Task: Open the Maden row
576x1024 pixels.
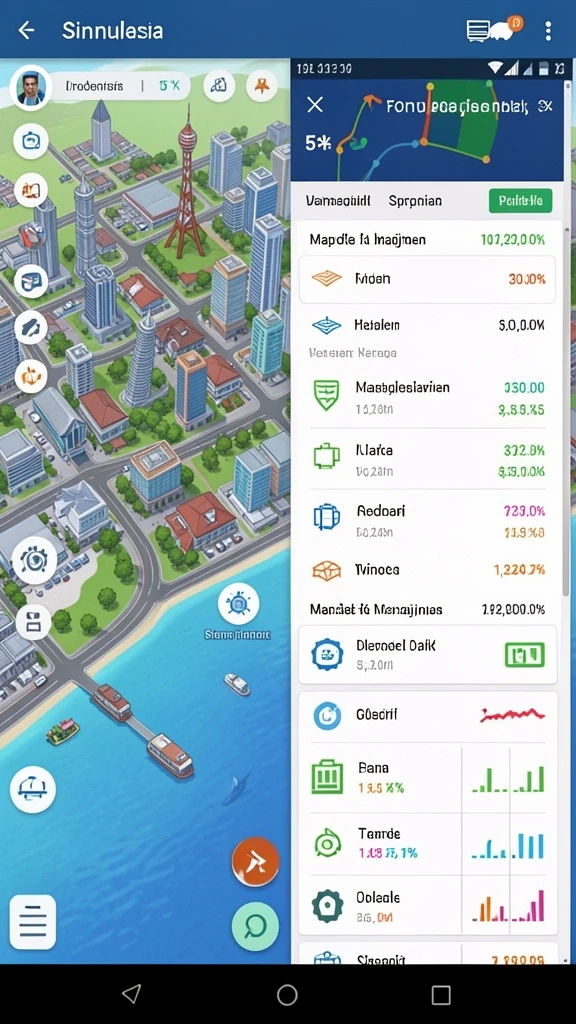Action: click(x=427, y=279)
